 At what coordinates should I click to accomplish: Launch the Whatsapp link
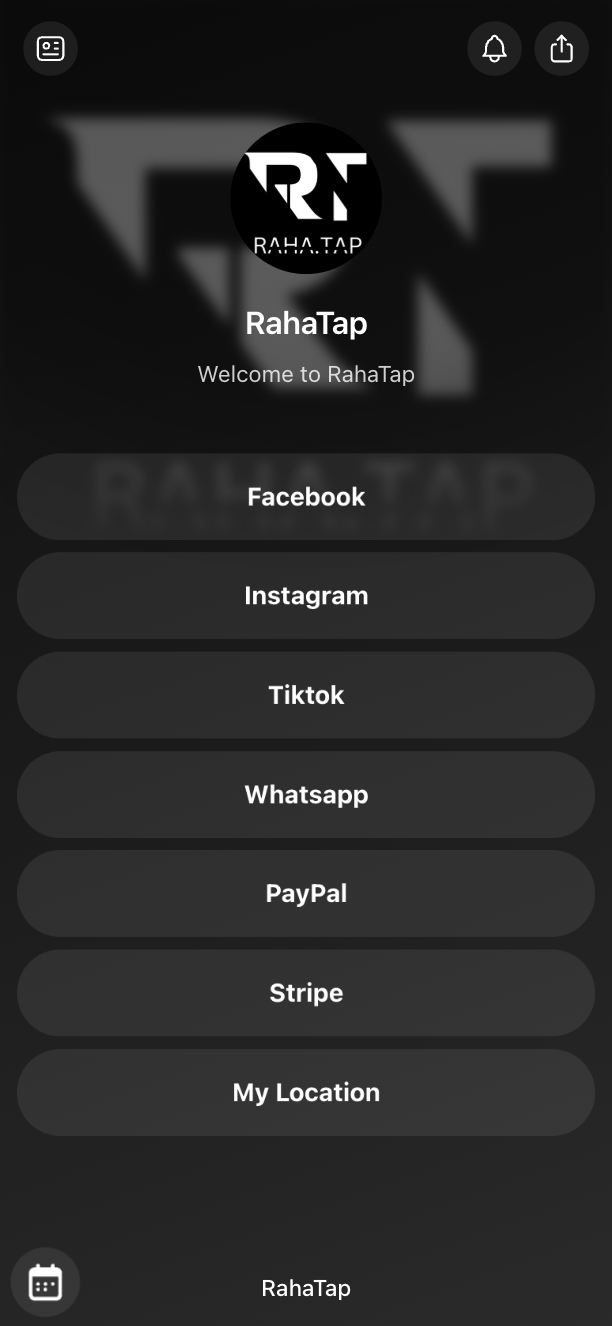306,795
